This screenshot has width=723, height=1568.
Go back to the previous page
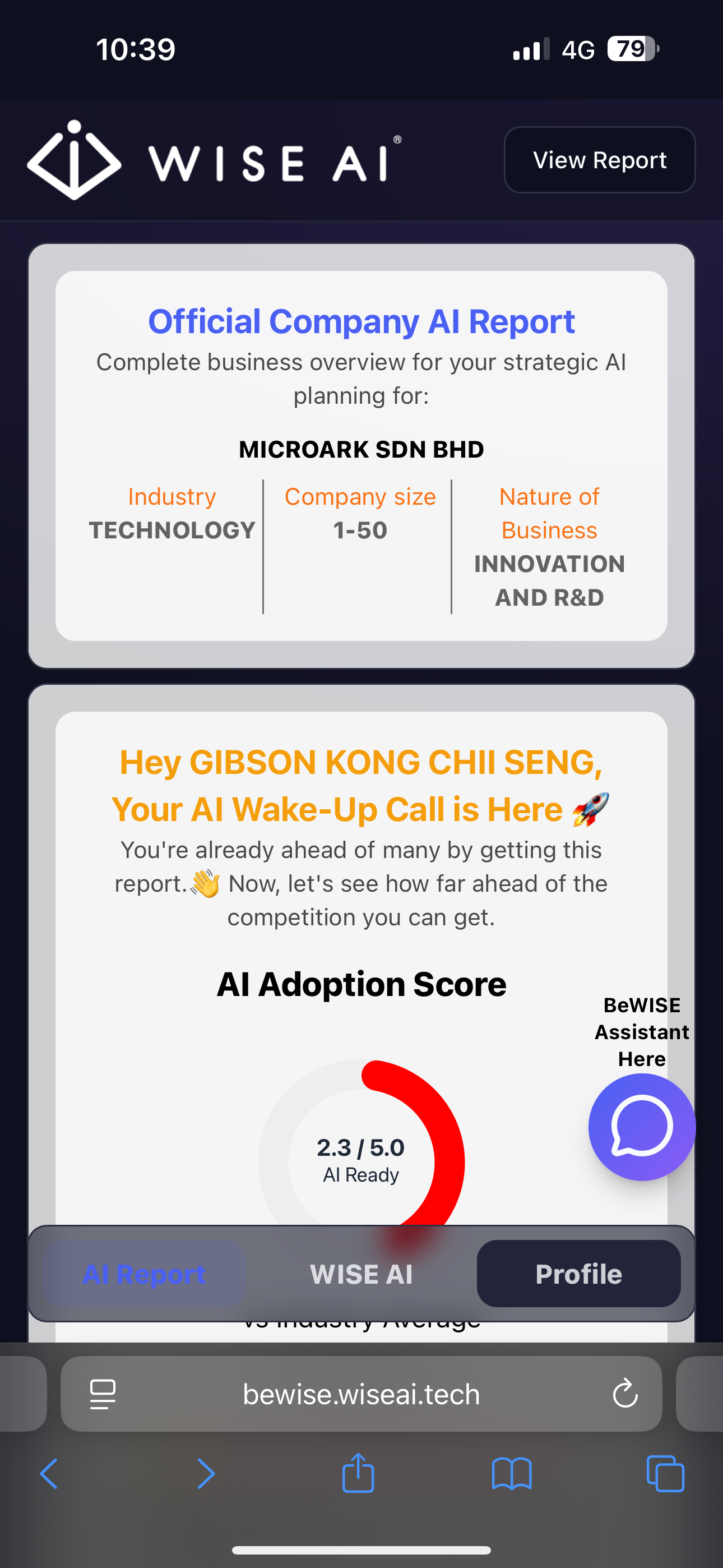pyautogui.click(x=49, y=1474)
